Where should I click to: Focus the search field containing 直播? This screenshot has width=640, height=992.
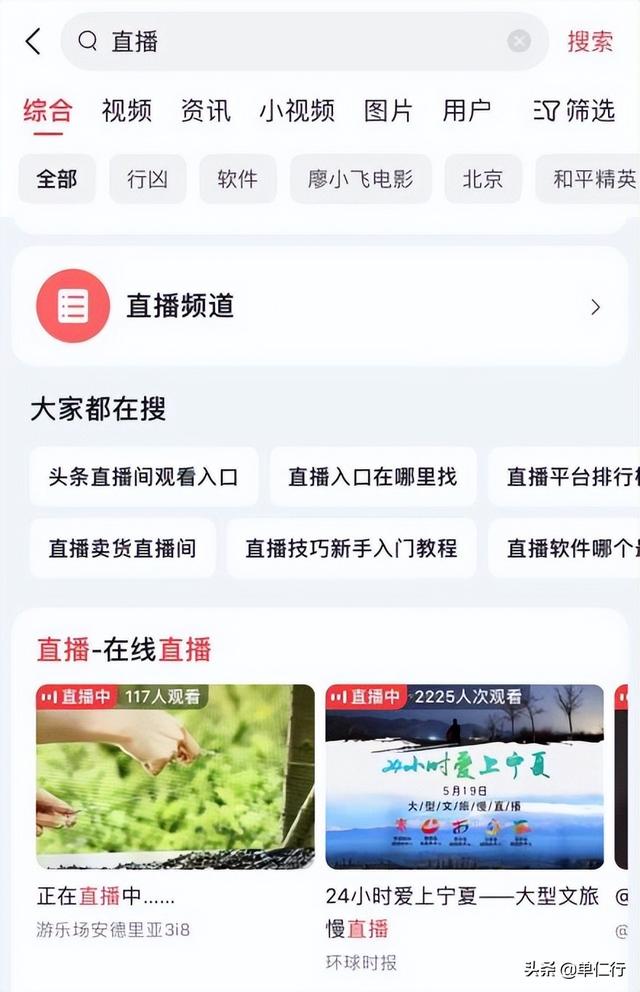coord(300,41)
